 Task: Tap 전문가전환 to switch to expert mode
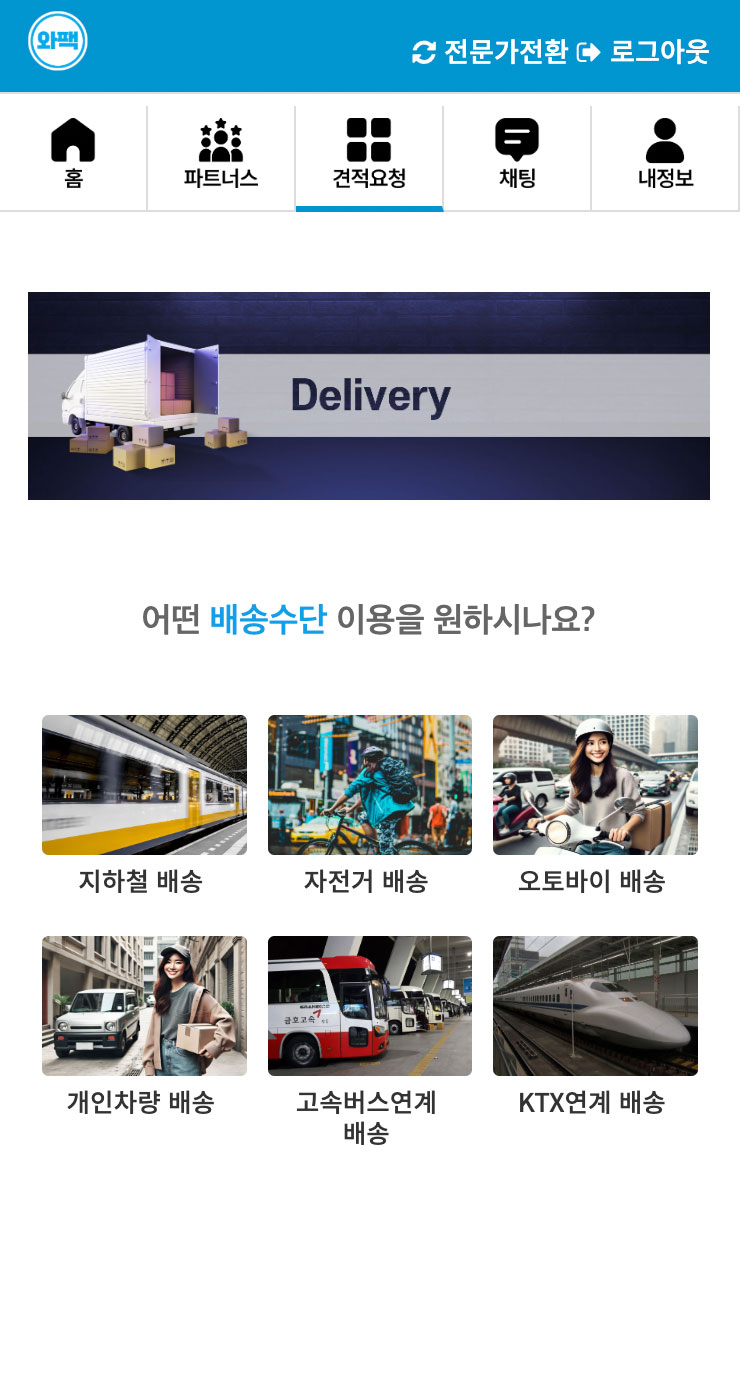490,51
